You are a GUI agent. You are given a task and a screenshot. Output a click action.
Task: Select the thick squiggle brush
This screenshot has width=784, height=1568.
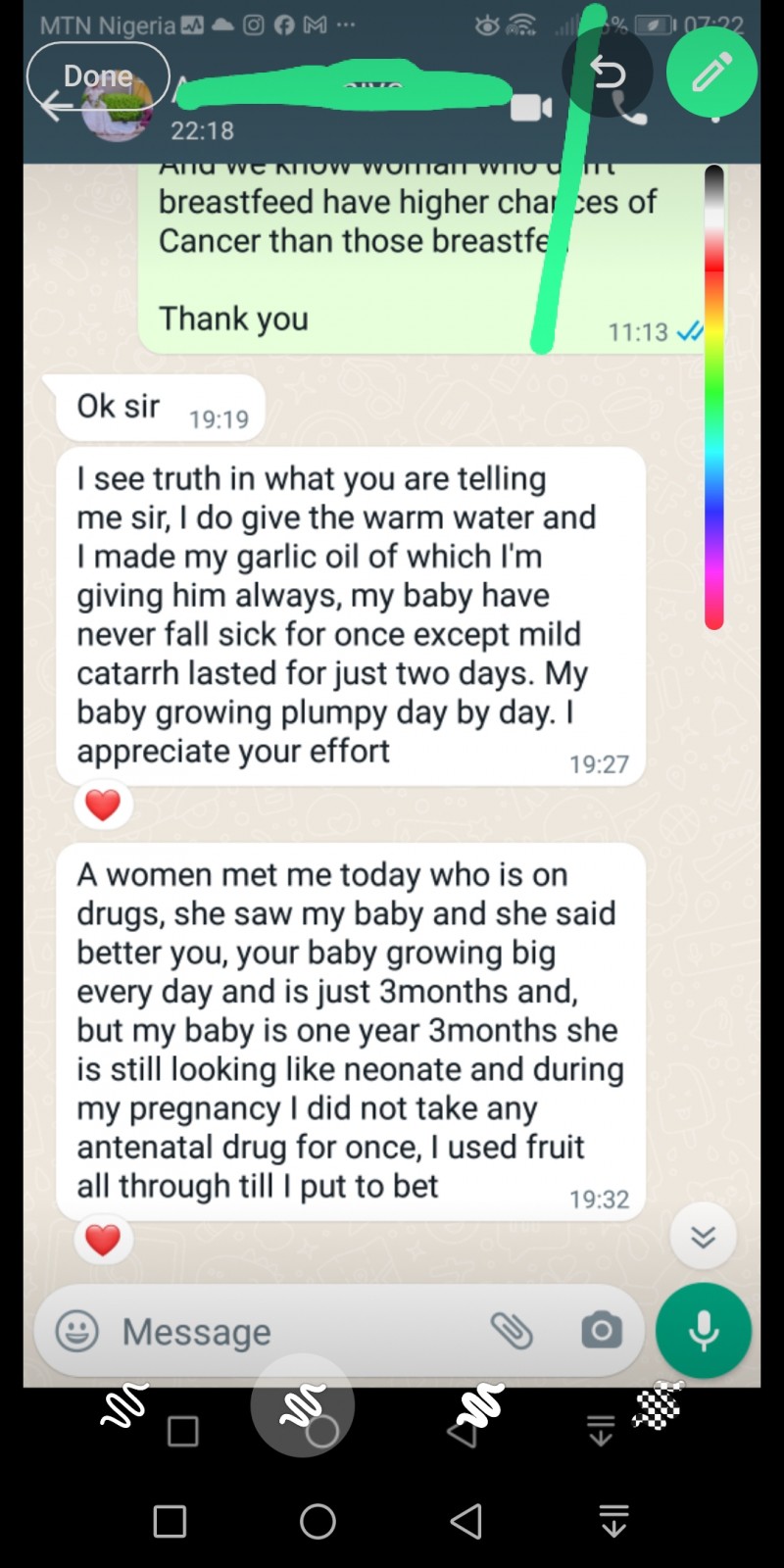[479, 1407]
